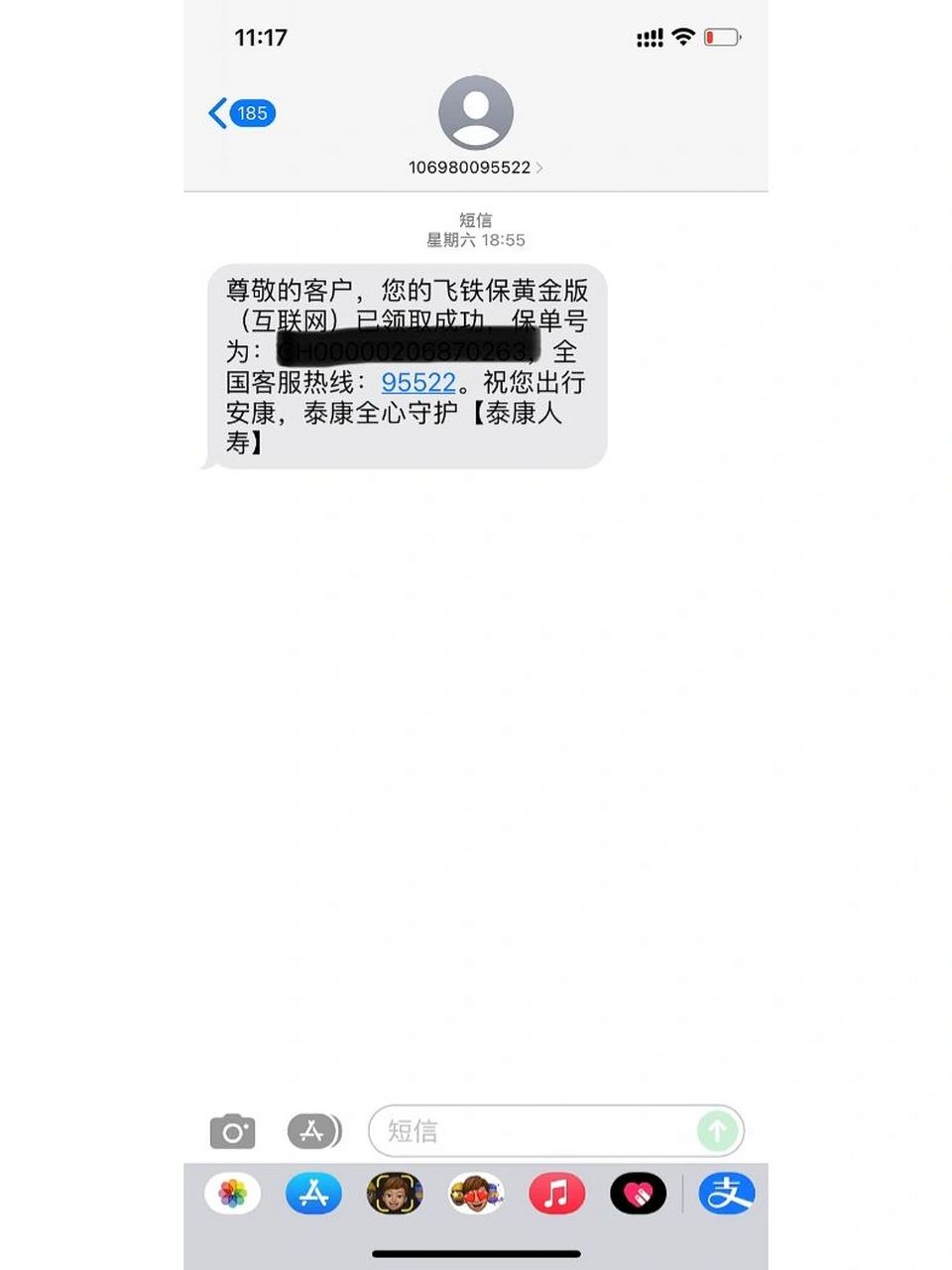Select the 泰康人寿 message bubble
The height and width of the screenshot is (1270, 952).
pos(407,367)
